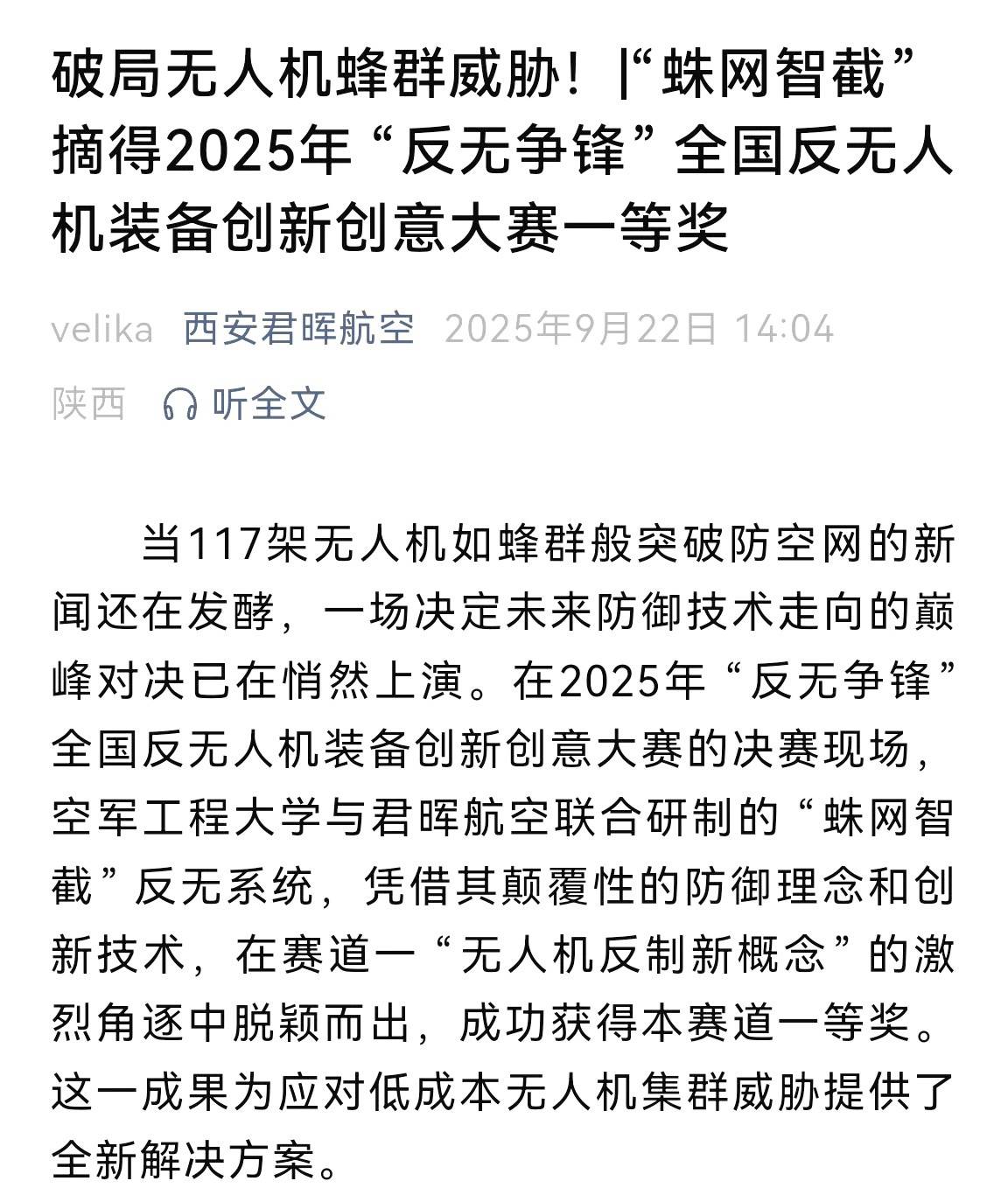Screen dimensions: 1008x1202
Task: Listen to the article with 听全文
Action: coord(245,403)
